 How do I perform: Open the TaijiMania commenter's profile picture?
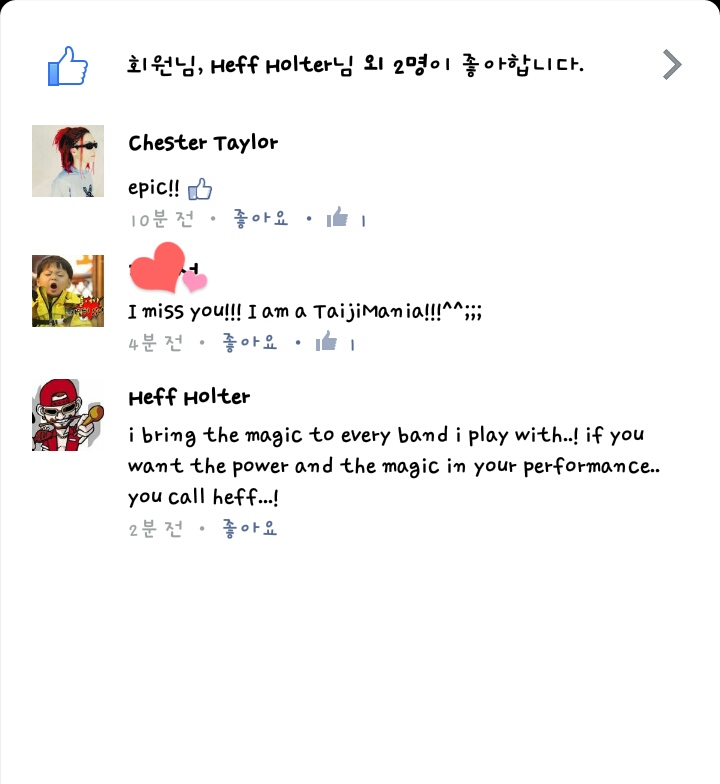(68, 290)
